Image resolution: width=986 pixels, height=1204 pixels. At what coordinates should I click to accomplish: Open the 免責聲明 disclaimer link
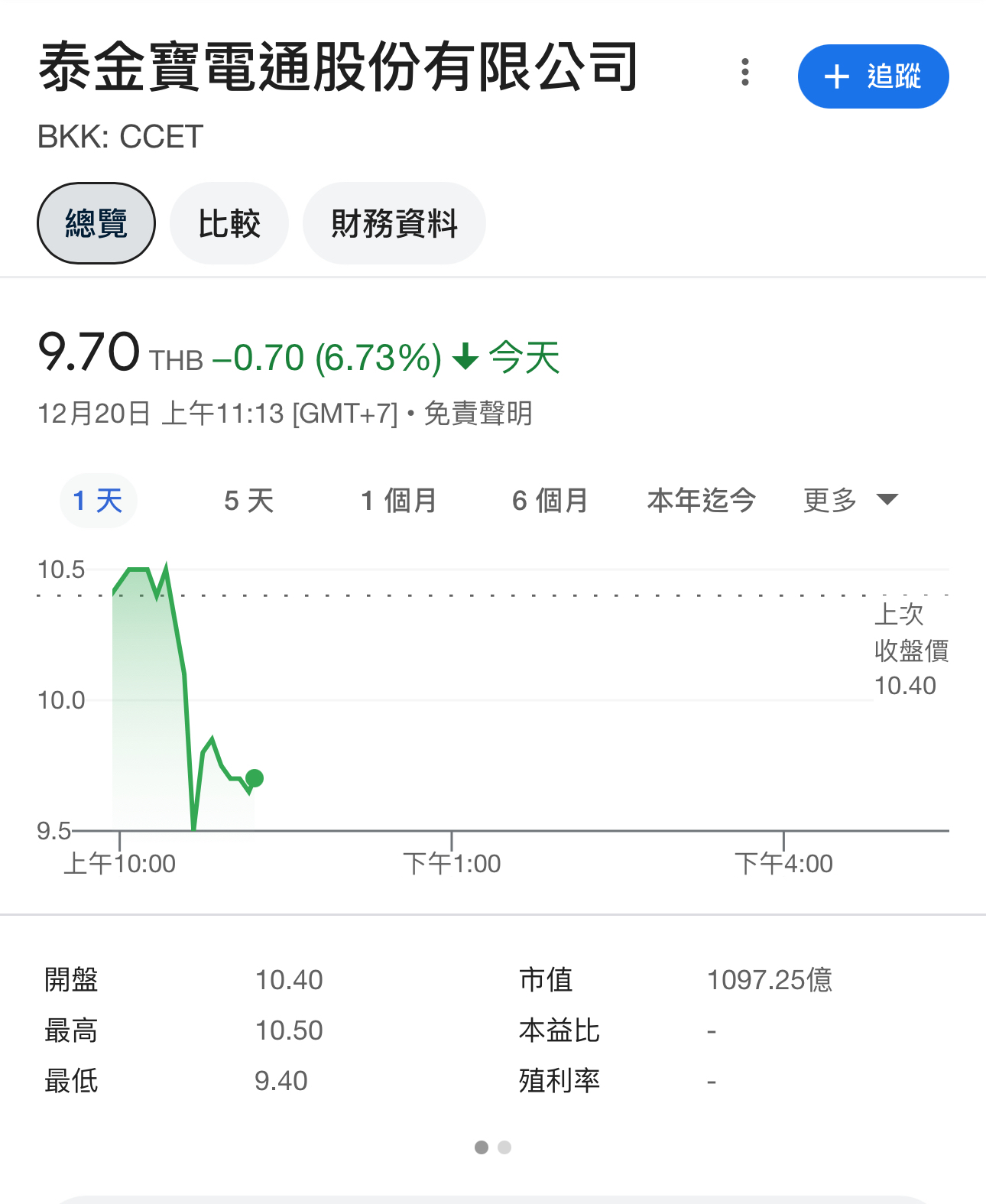478,414
